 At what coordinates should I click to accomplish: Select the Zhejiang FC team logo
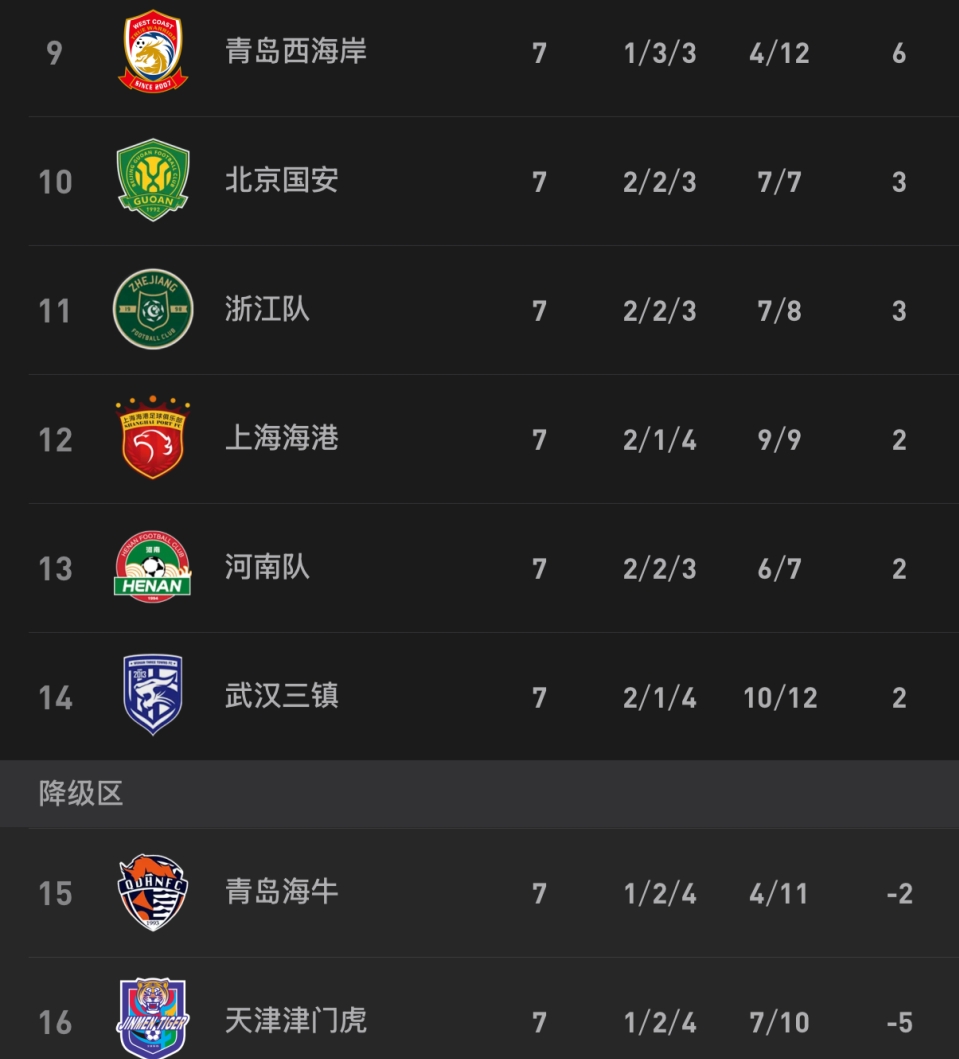point(152,309)
